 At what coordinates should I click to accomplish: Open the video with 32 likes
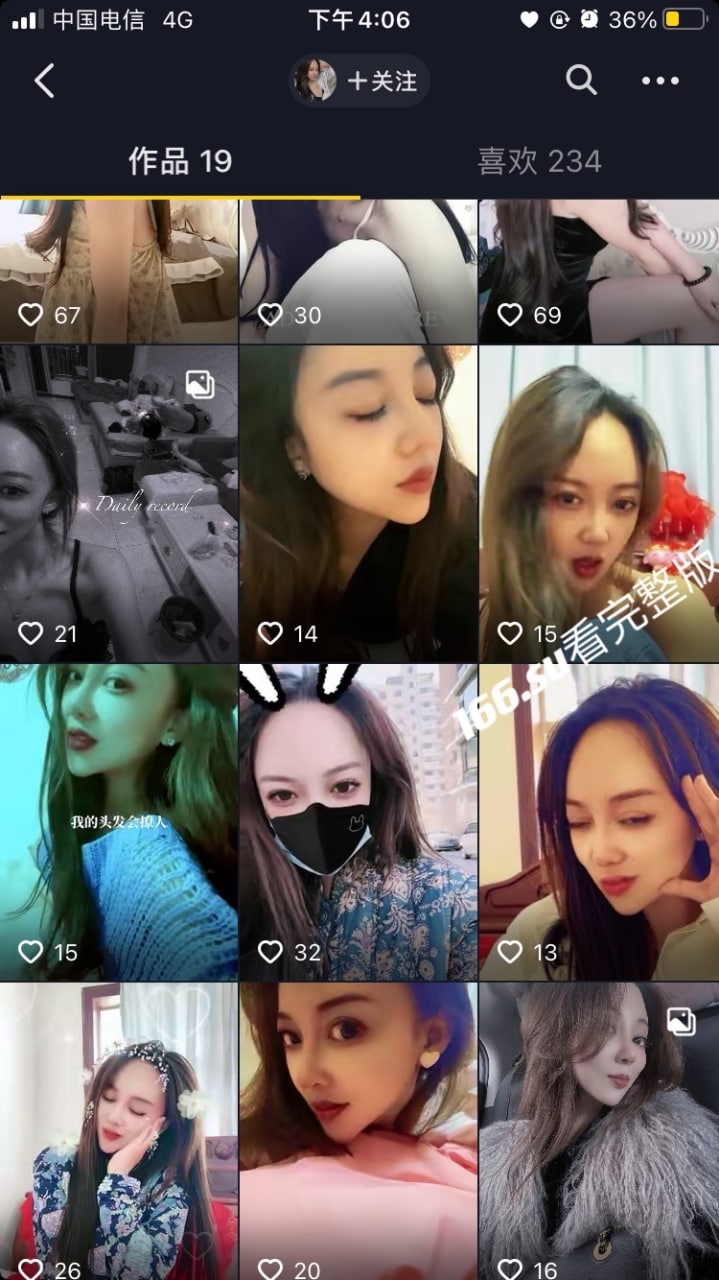tap(359, 823)
